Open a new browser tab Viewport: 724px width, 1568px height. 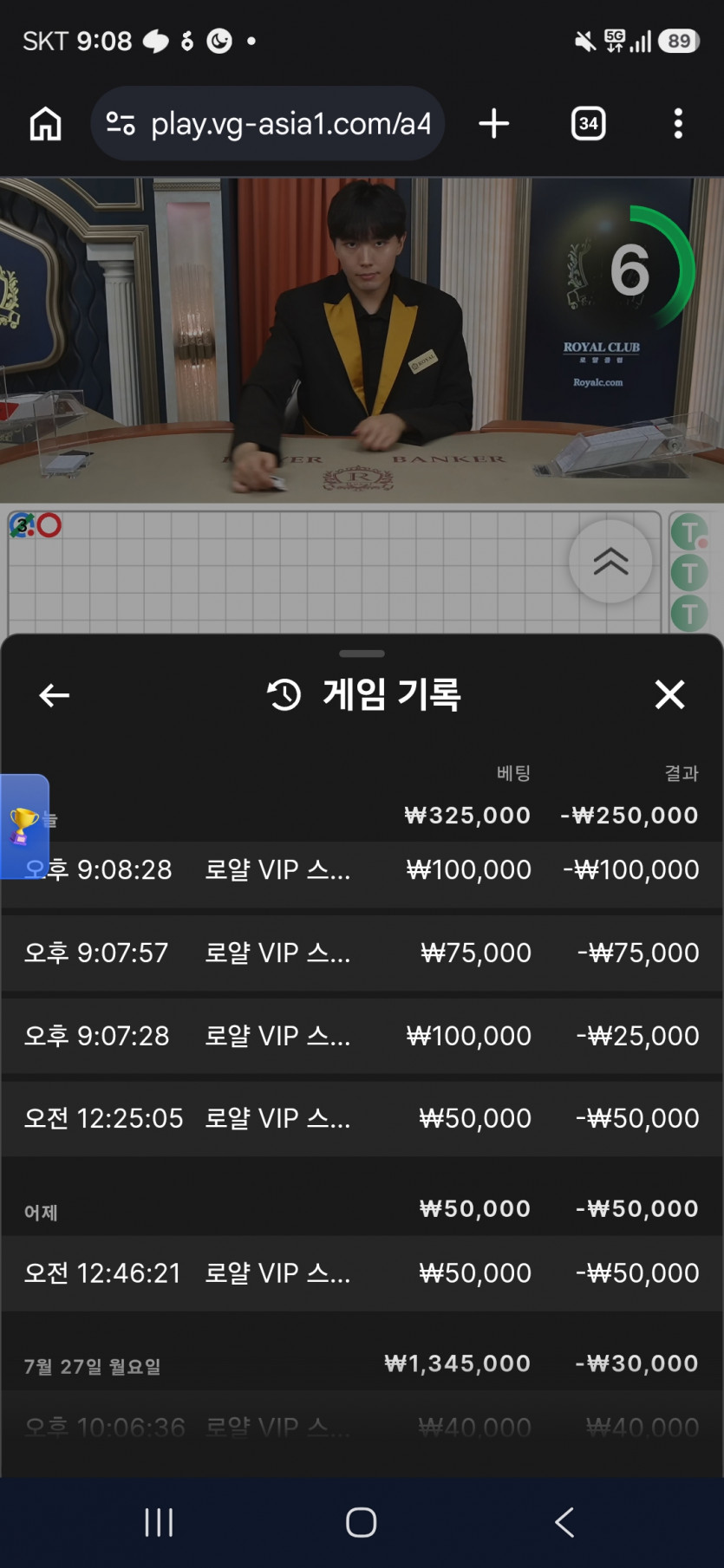[x=493, y=124]
